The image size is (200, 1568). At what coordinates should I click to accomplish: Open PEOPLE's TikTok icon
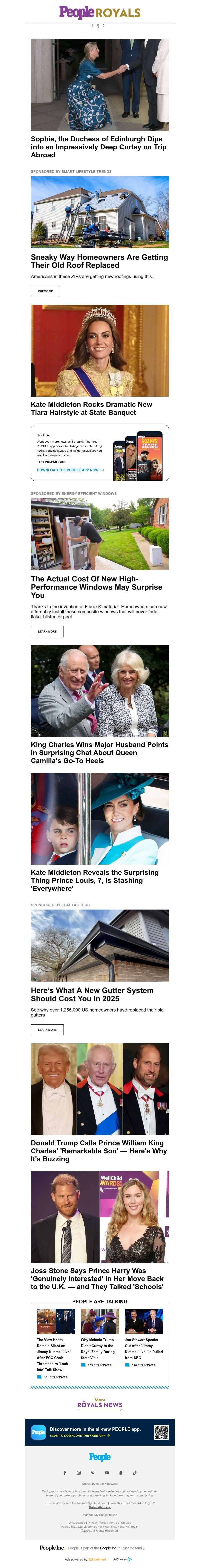(x=135, y=1473)
